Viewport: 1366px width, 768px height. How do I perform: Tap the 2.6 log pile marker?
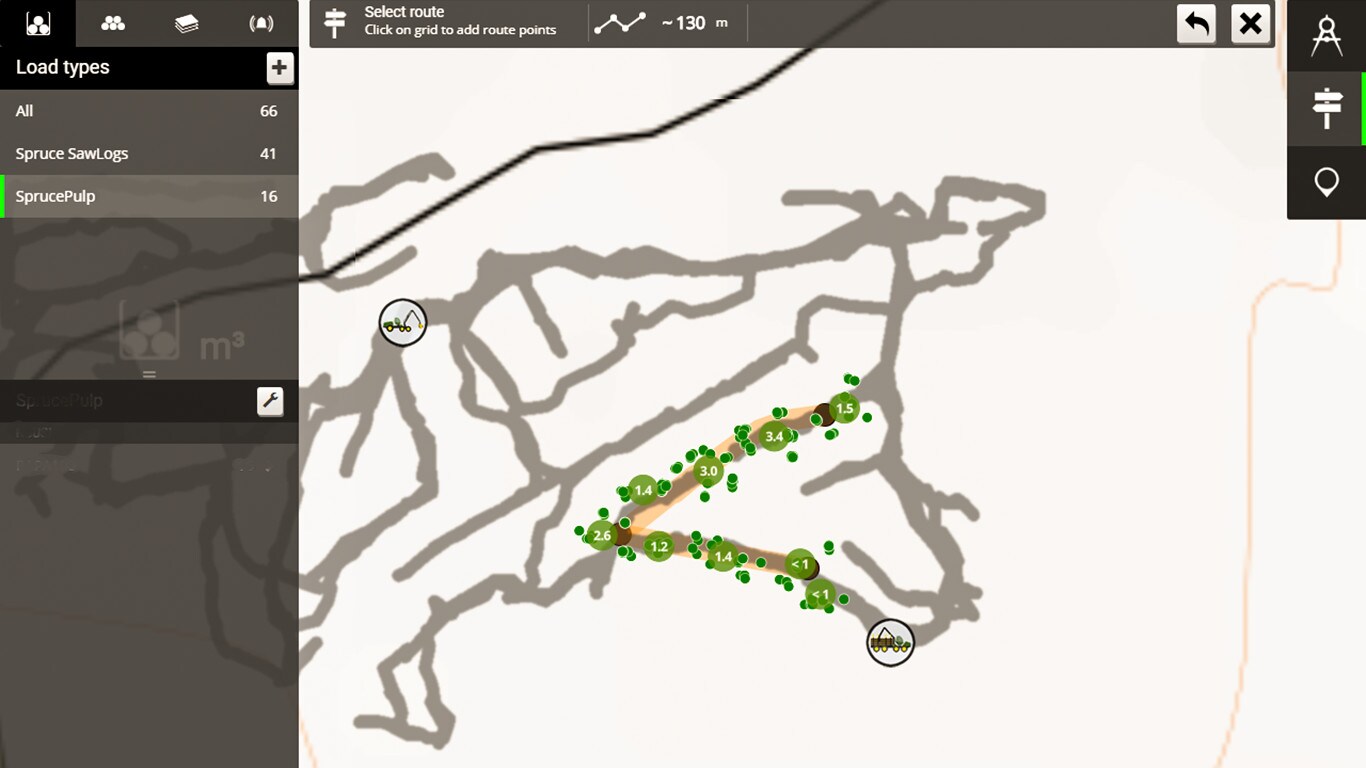click(602, 536)
